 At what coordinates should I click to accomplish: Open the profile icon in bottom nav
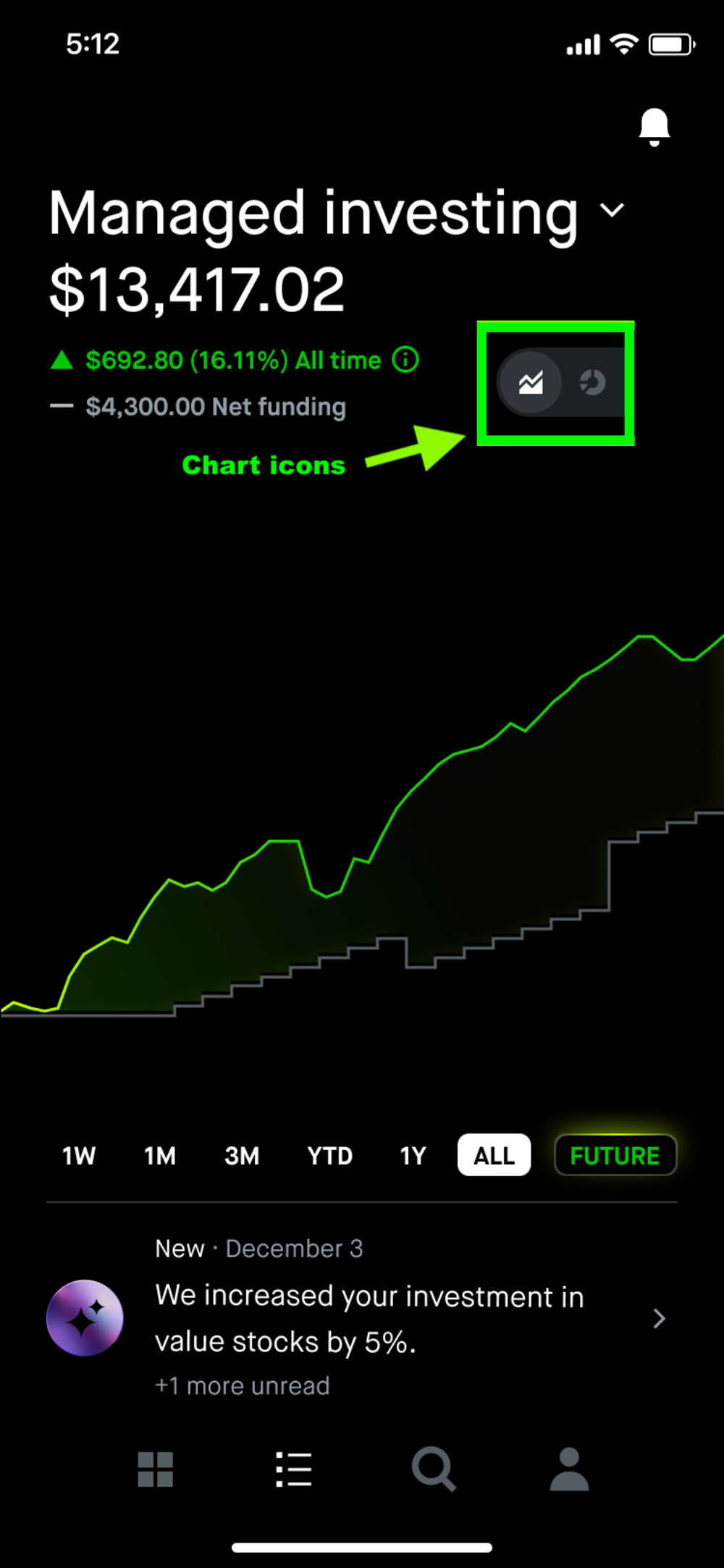(568, 1469)
